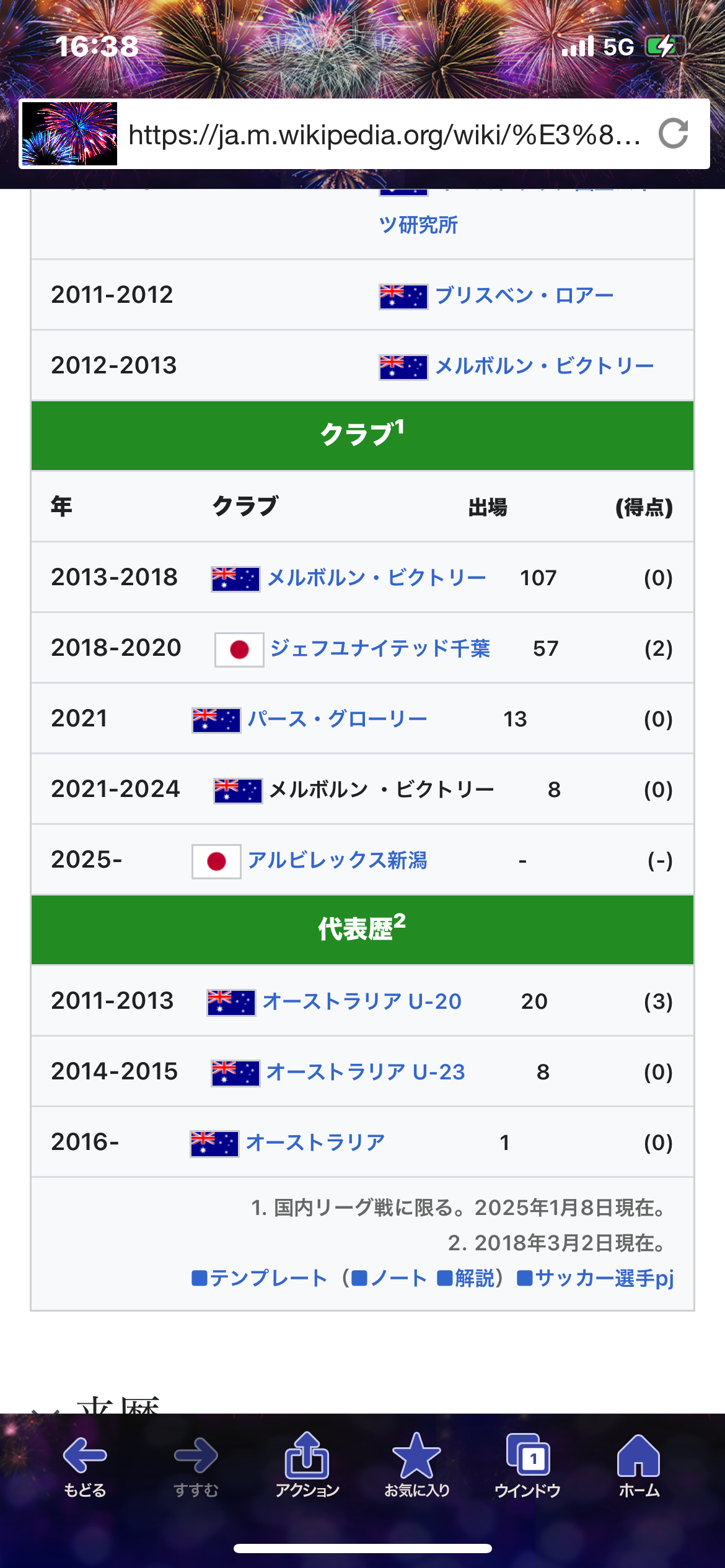Open the オーストラリア U-23 link
725x1568 pixels.
[x=366, y=1072]
